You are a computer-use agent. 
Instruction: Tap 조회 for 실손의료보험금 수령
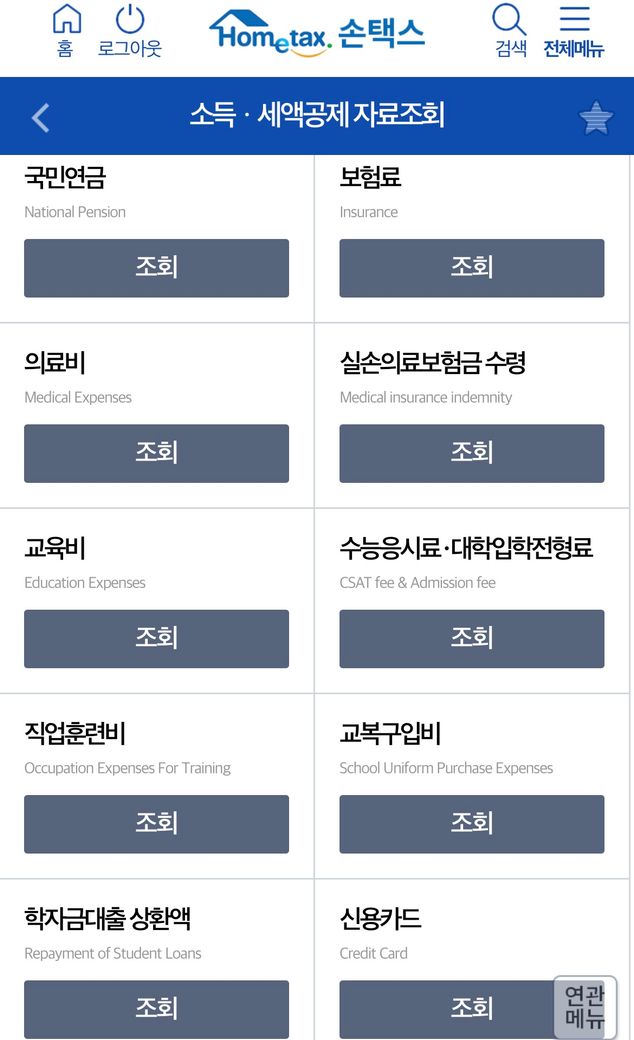click(472, 453)
